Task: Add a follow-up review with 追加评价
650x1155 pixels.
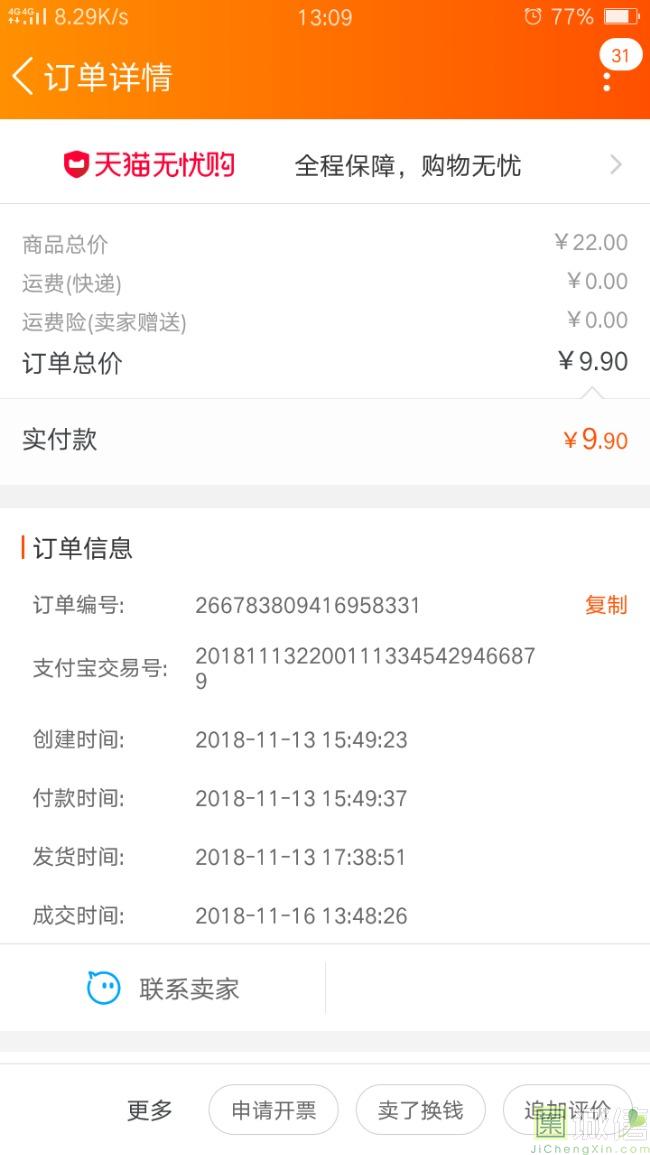Action: pyautogui.click(x=567, y=1110)
